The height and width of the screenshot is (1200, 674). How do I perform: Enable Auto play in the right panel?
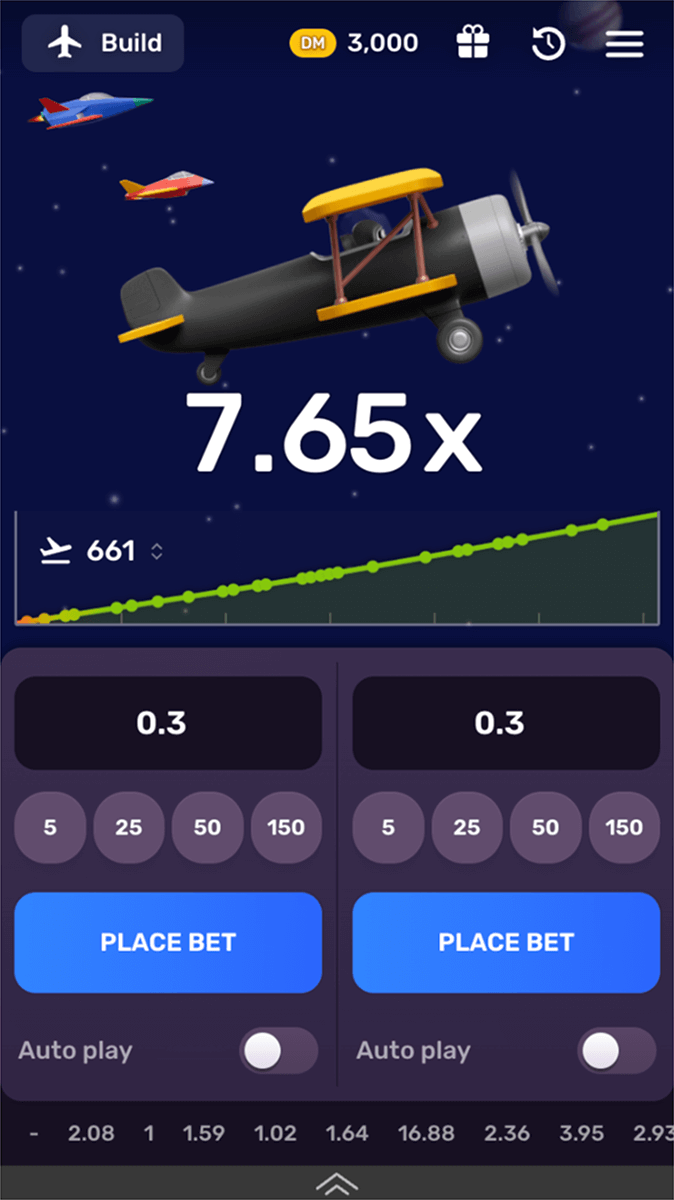(x=617, y=1051)
